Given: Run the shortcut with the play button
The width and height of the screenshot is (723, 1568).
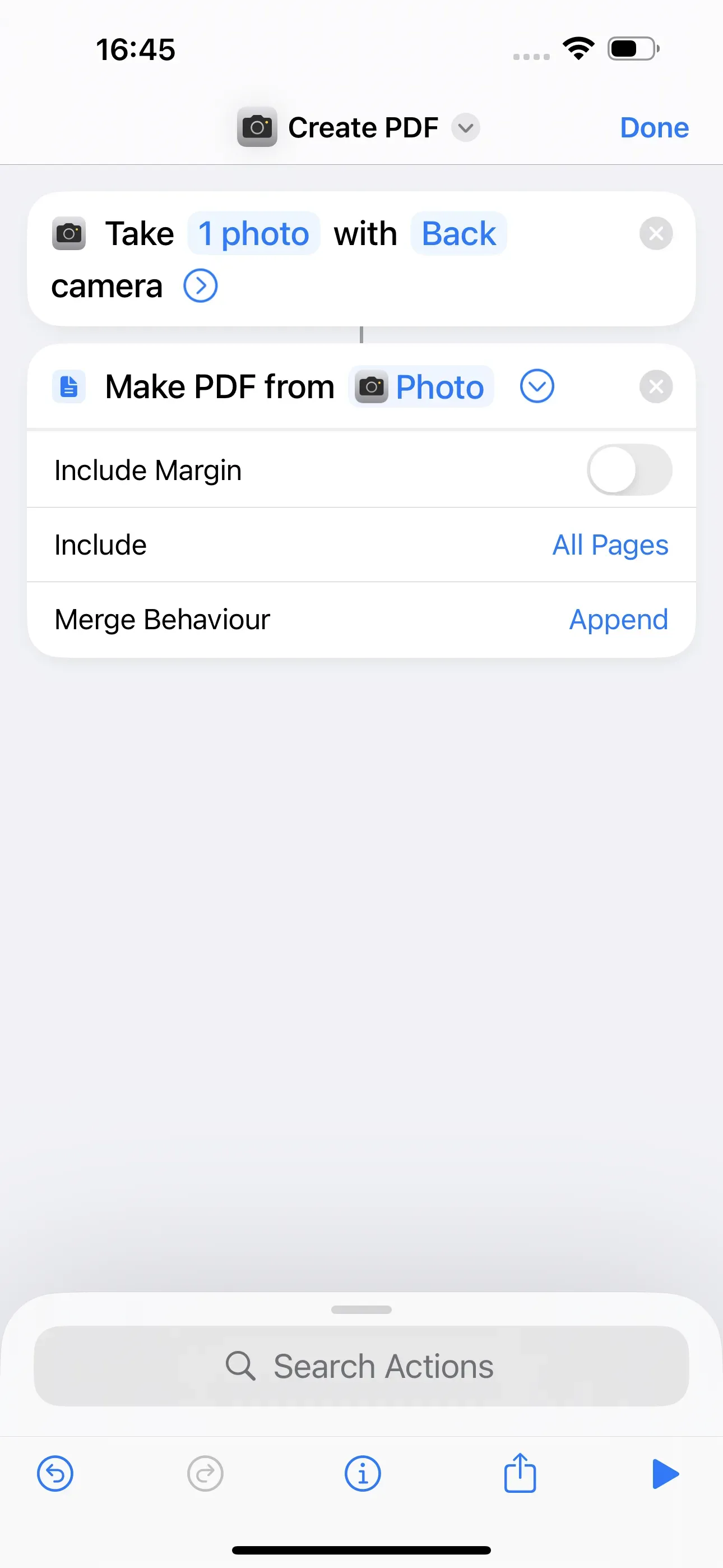Looking at the screenshot, I should coord(665,1474).
